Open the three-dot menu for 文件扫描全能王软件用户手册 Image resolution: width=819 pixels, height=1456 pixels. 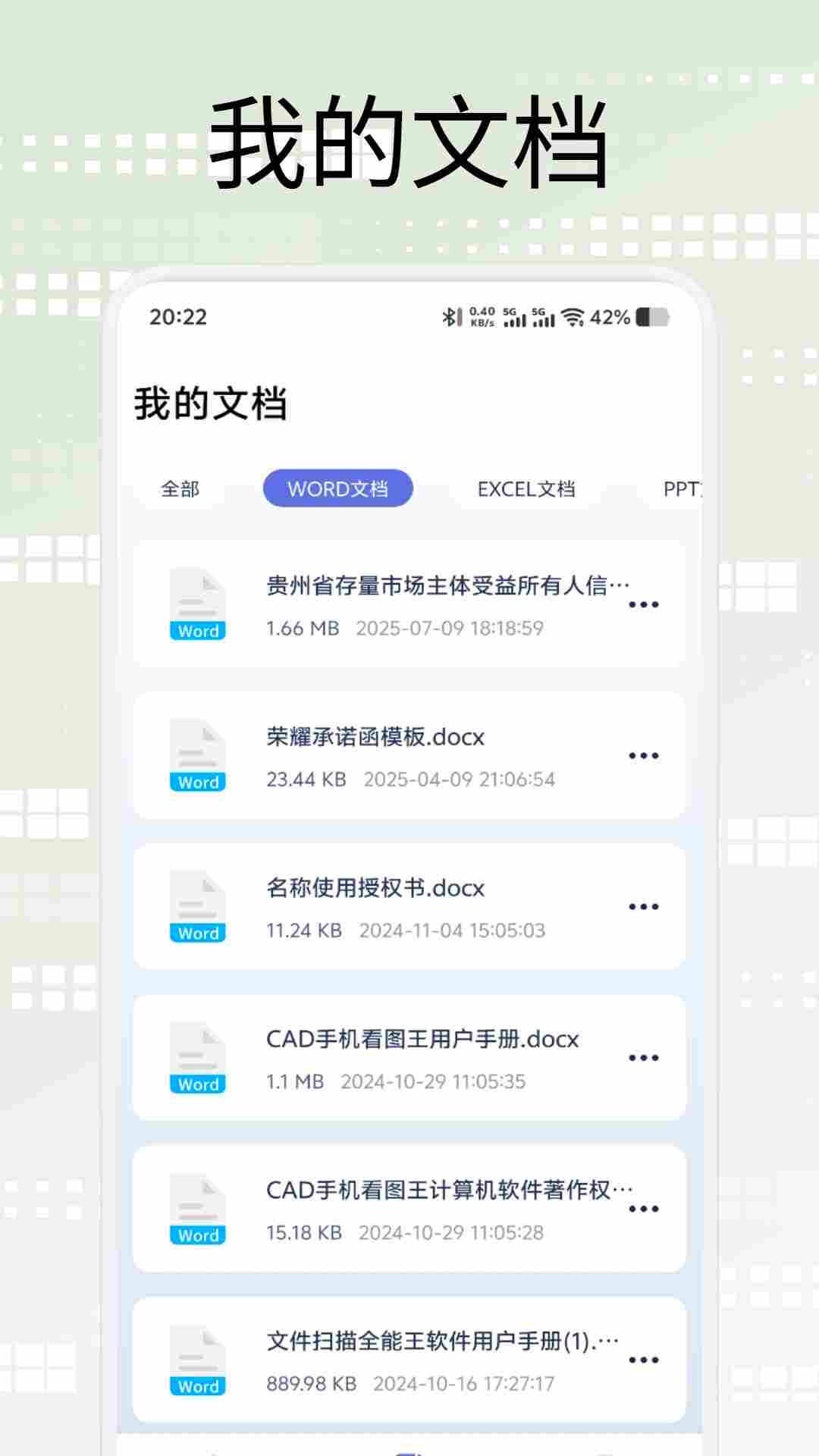click(644, 1360)
